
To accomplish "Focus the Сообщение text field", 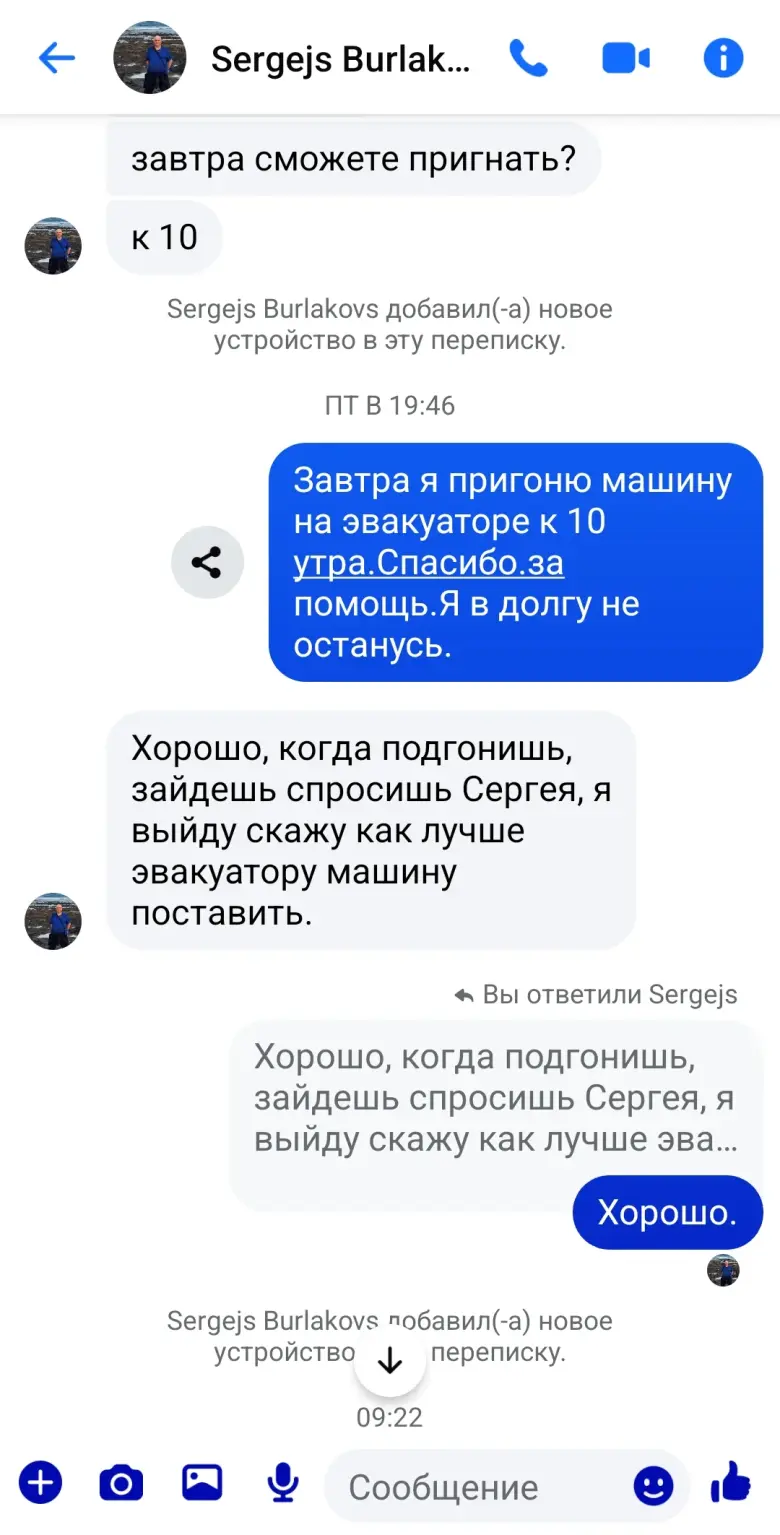I will click(x=480, y=1487).
